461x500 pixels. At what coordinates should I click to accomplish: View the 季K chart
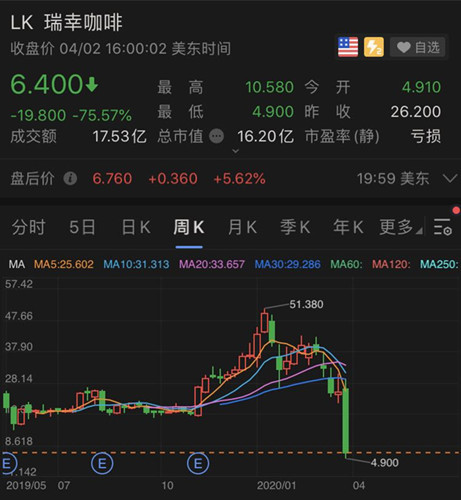tap(295, 228)
